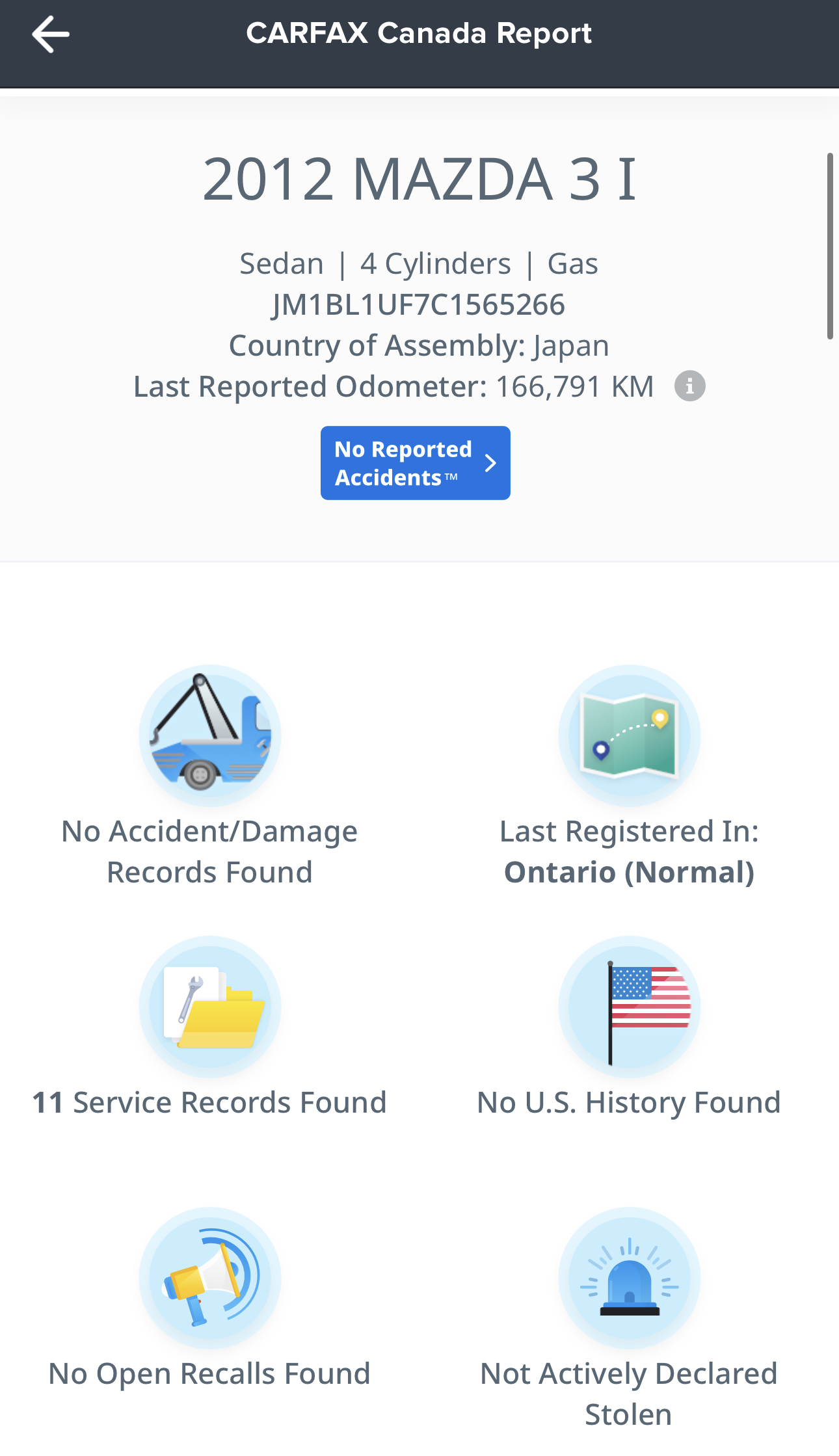Open the odometer info icon
839x1456 pixels.
click(689, 386)
